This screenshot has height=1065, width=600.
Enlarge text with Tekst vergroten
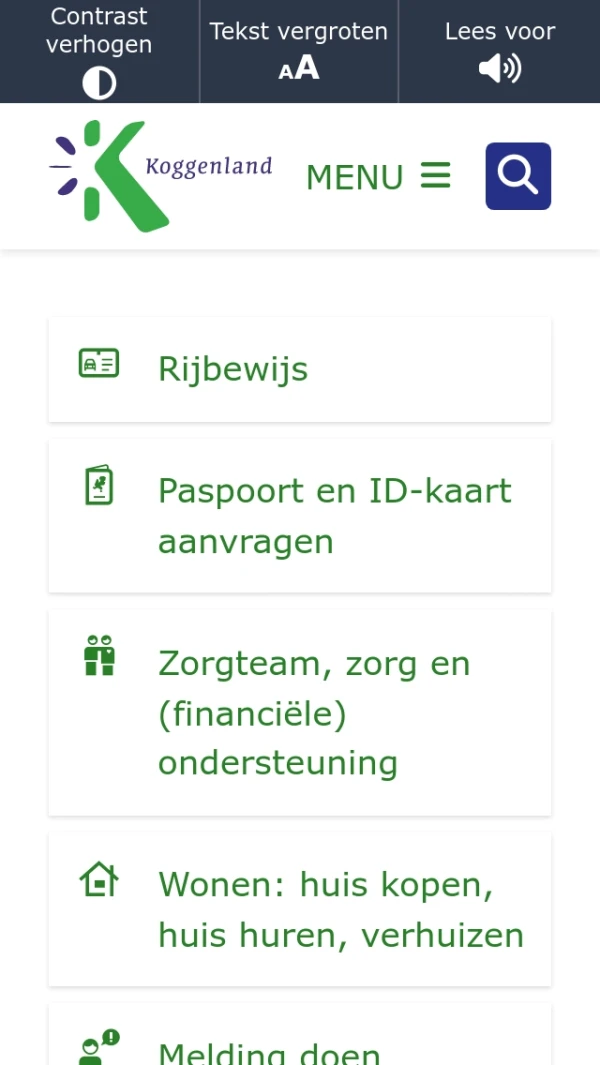coord(299,50)
